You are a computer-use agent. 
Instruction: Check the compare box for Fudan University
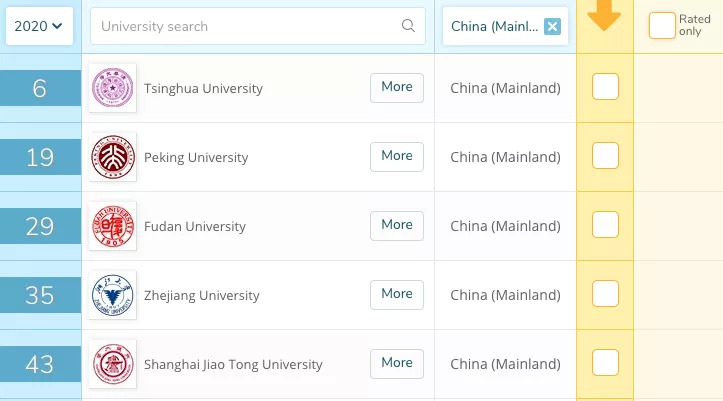(x=605, y=224)
